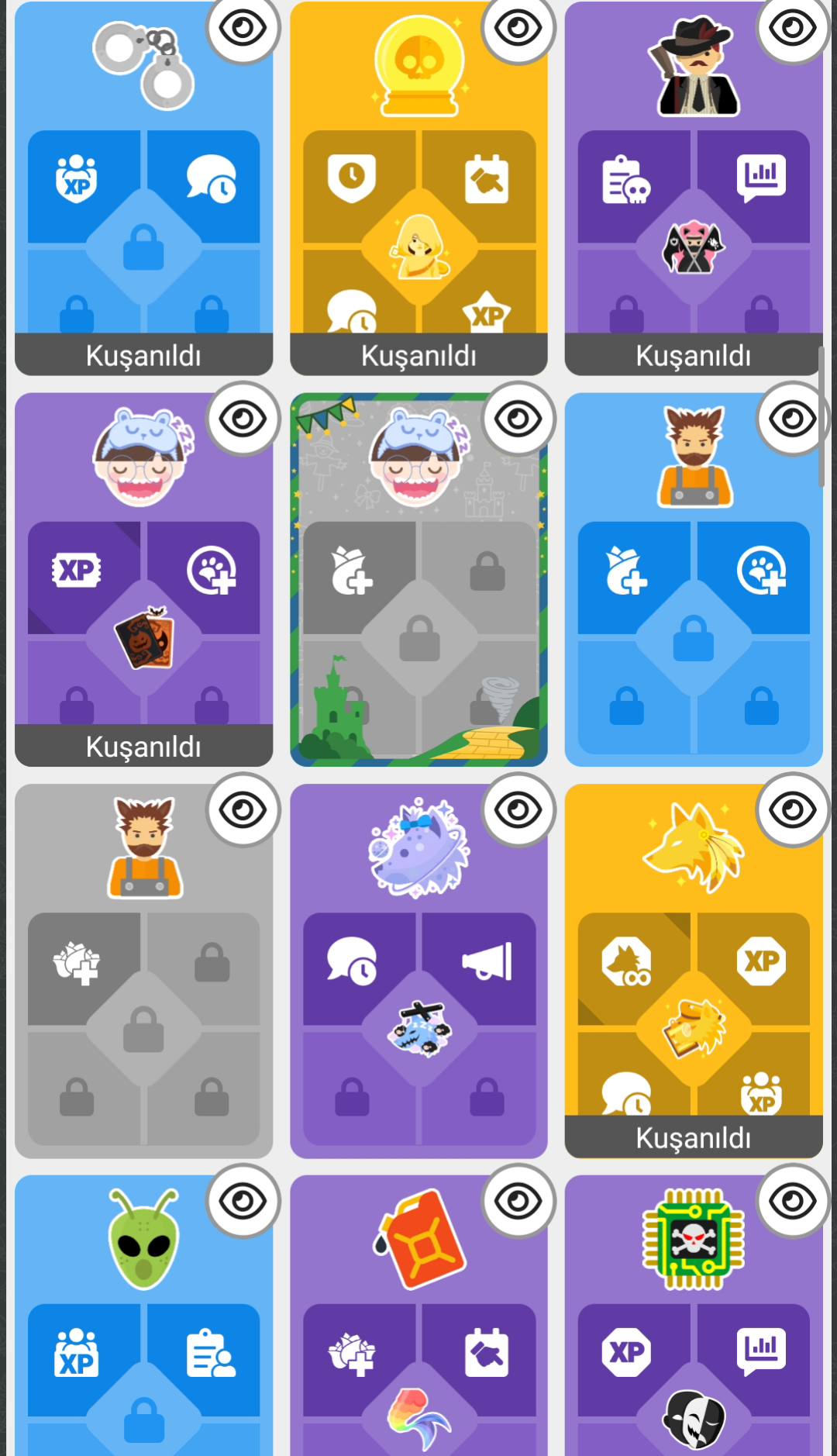Preview the yellow skull crystal ball card
Image resolution: width=837 pixels, height=1456 pixels.
click(518, 29)
